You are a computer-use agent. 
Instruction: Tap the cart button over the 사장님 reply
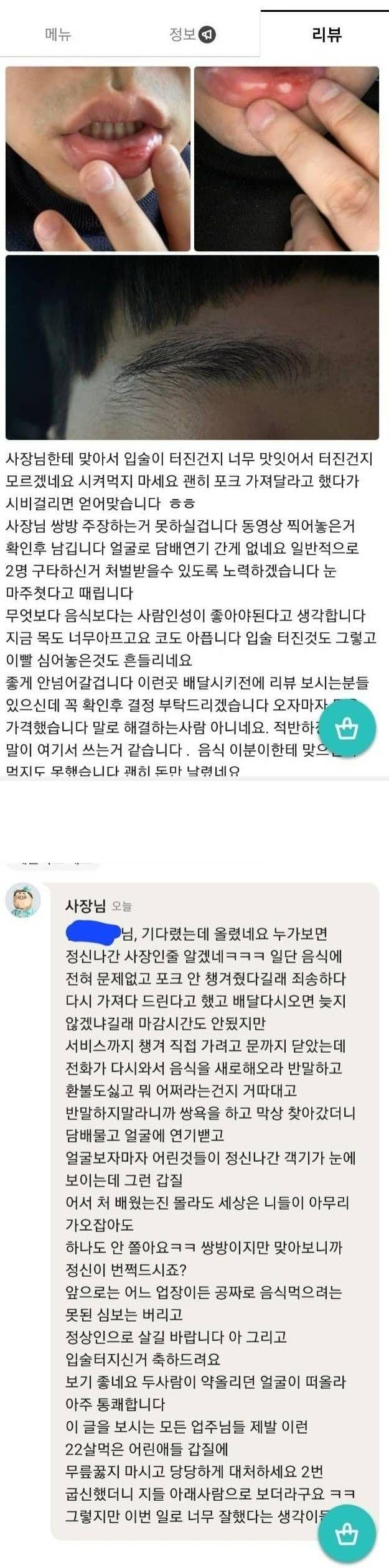click(x=347, y=1533)
